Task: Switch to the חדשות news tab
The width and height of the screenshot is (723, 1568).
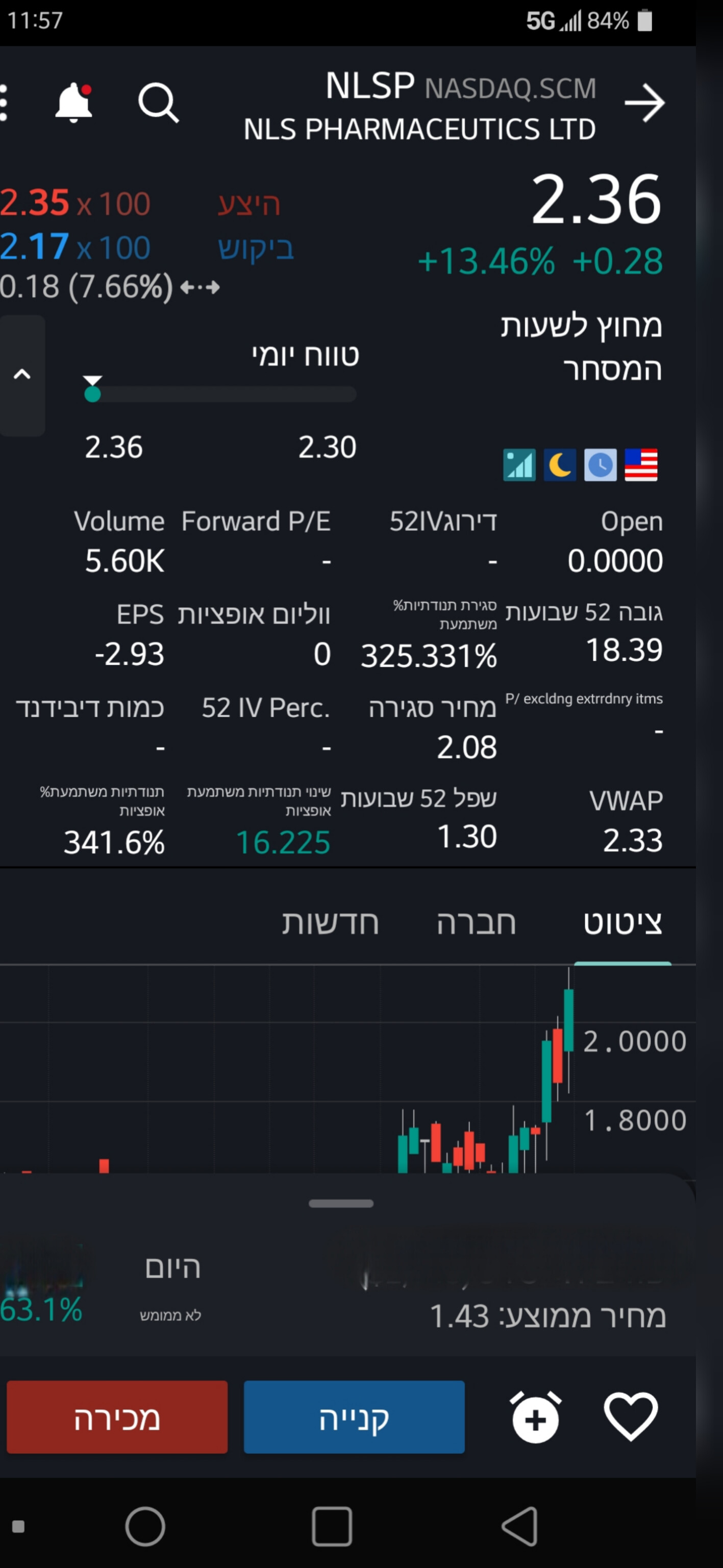Action: (331, 923)
